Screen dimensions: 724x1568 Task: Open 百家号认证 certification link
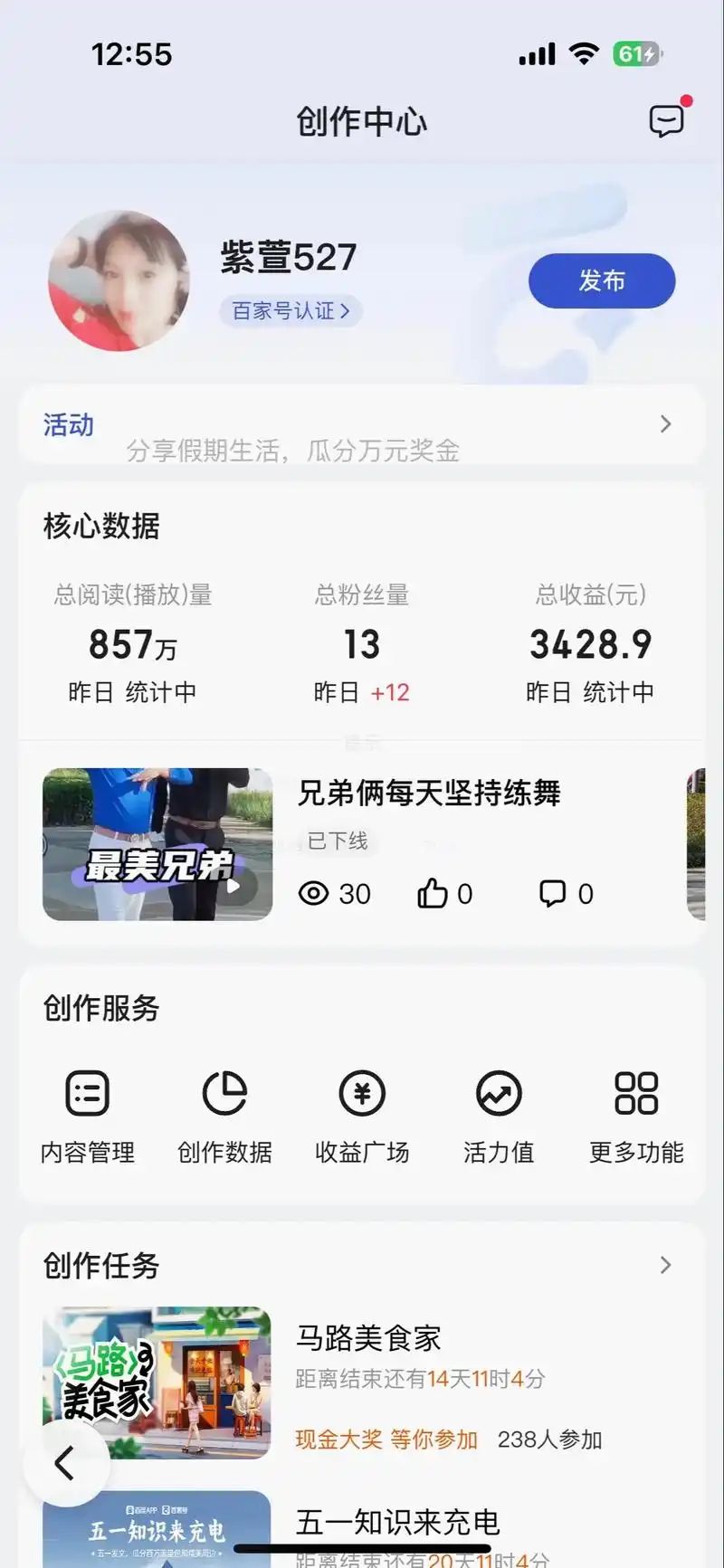coord(291,311)
